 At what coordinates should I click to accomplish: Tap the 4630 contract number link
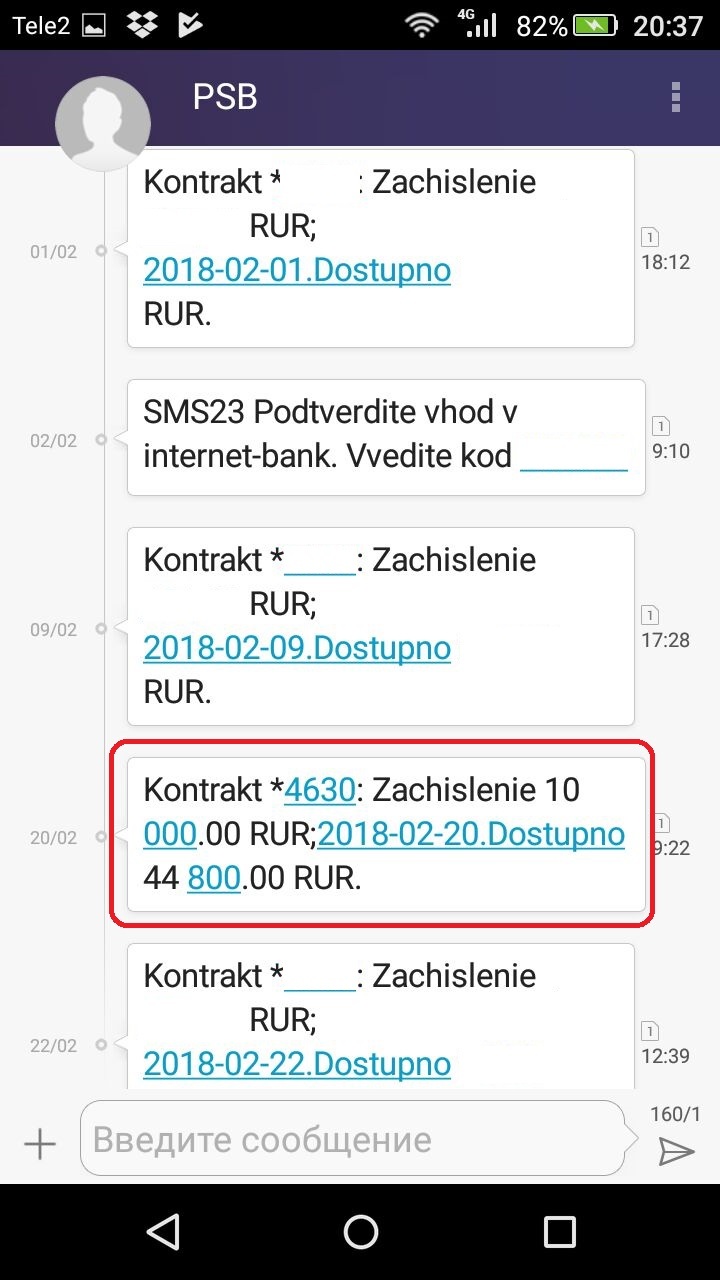[320, 790]
